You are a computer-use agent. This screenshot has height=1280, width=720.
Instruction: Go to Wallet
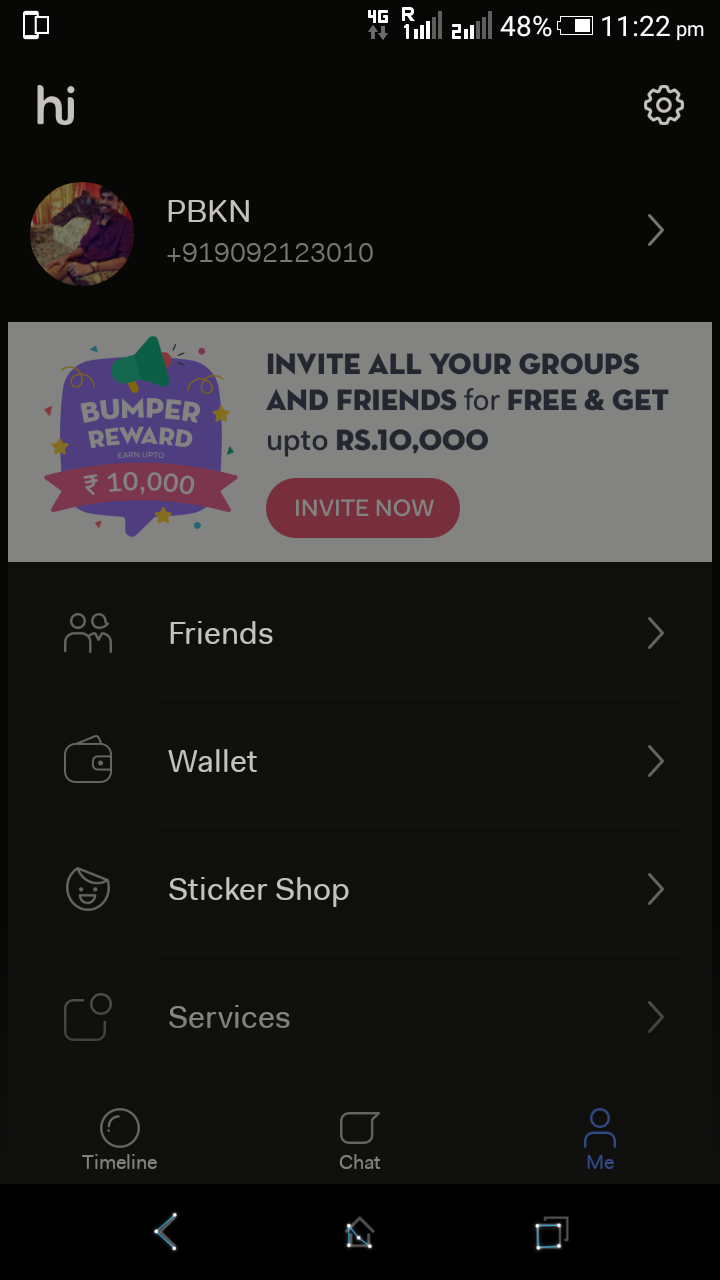tap(360, 761)
